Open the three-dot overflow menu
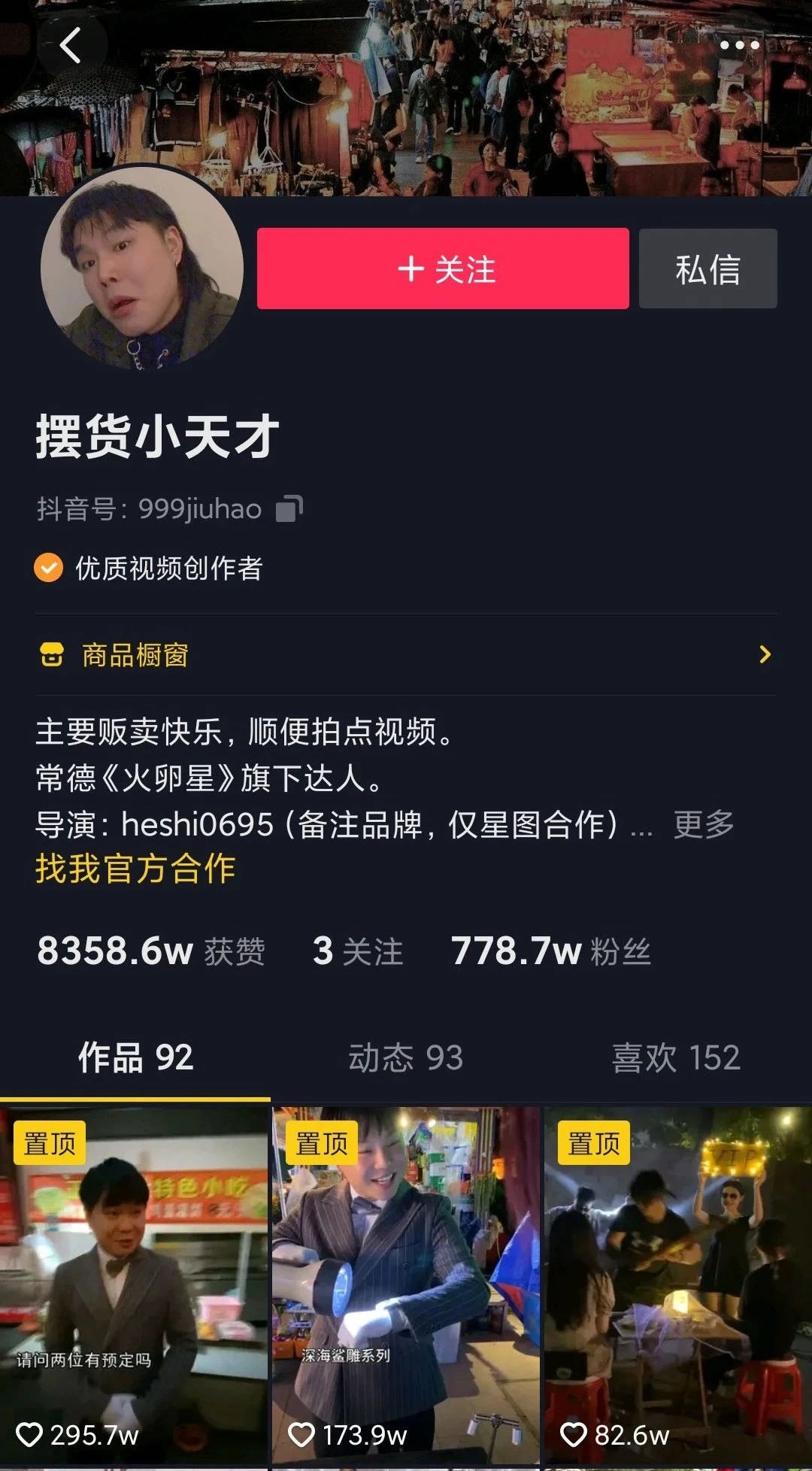812x1471 pixels. [739, 46]
